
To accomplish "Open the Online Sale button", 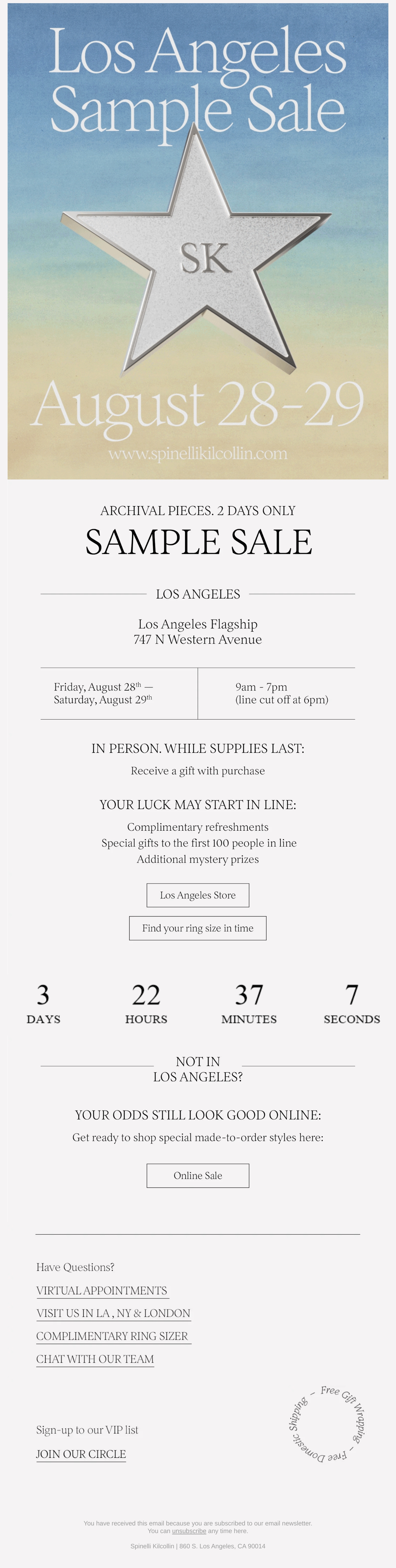I will click(198, 1176).
